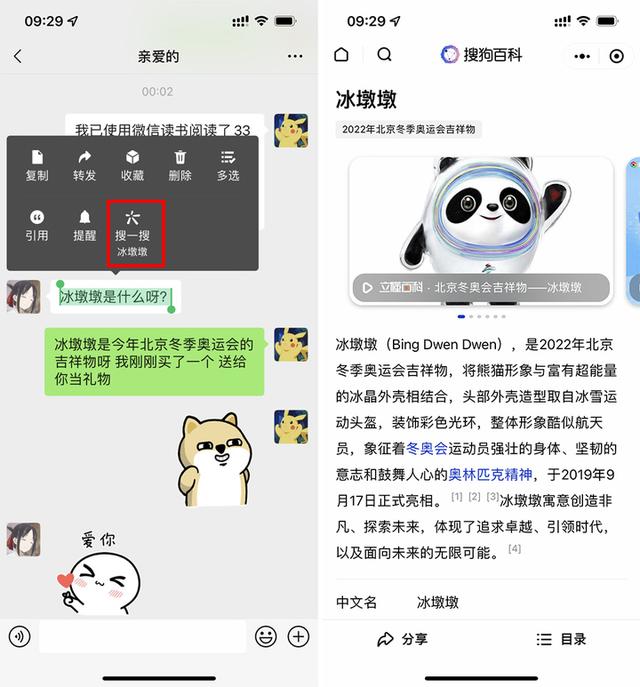Go back from the 亲爱的 chat
Viewport: 640px width, 687px height.
pyautogui.click(x=18, y=57)
